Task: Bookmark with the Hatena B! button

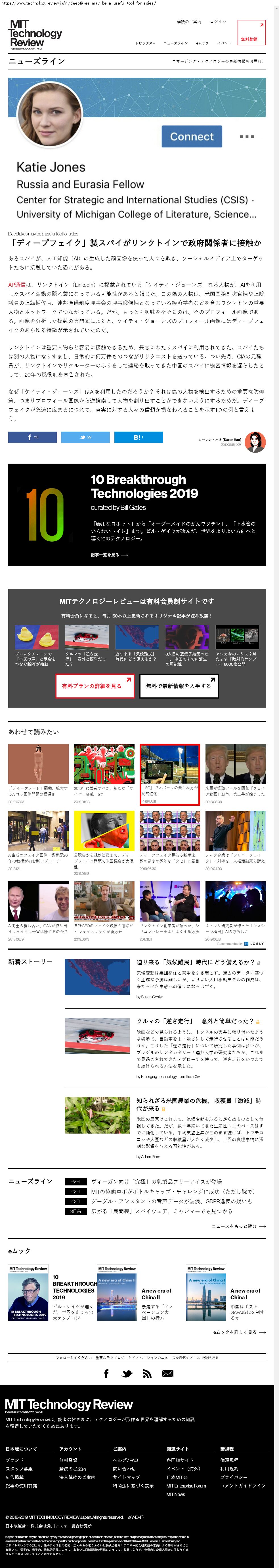Action: click(x=138, y=437)
